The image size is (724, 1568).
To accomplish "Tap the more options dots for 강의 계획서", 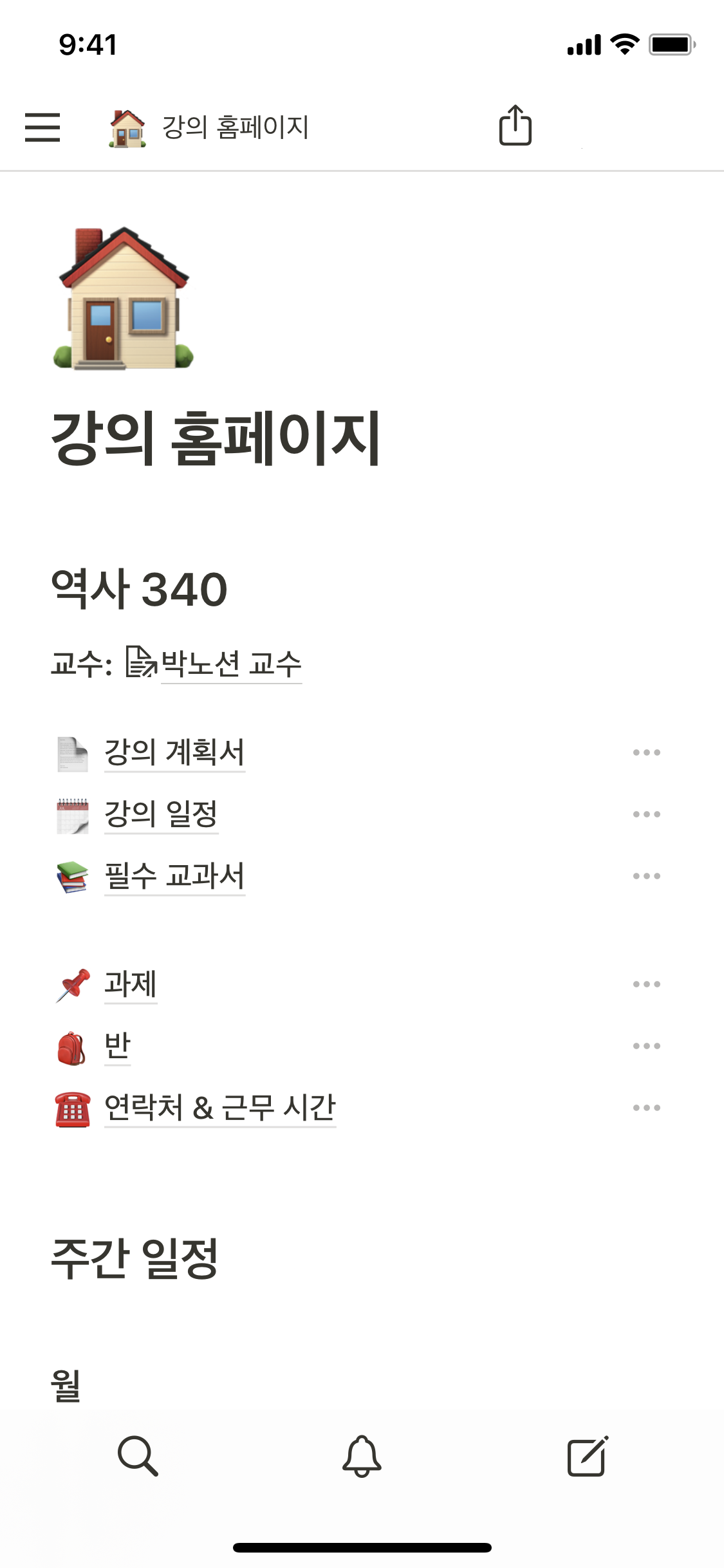I will [x=646, y=752].
